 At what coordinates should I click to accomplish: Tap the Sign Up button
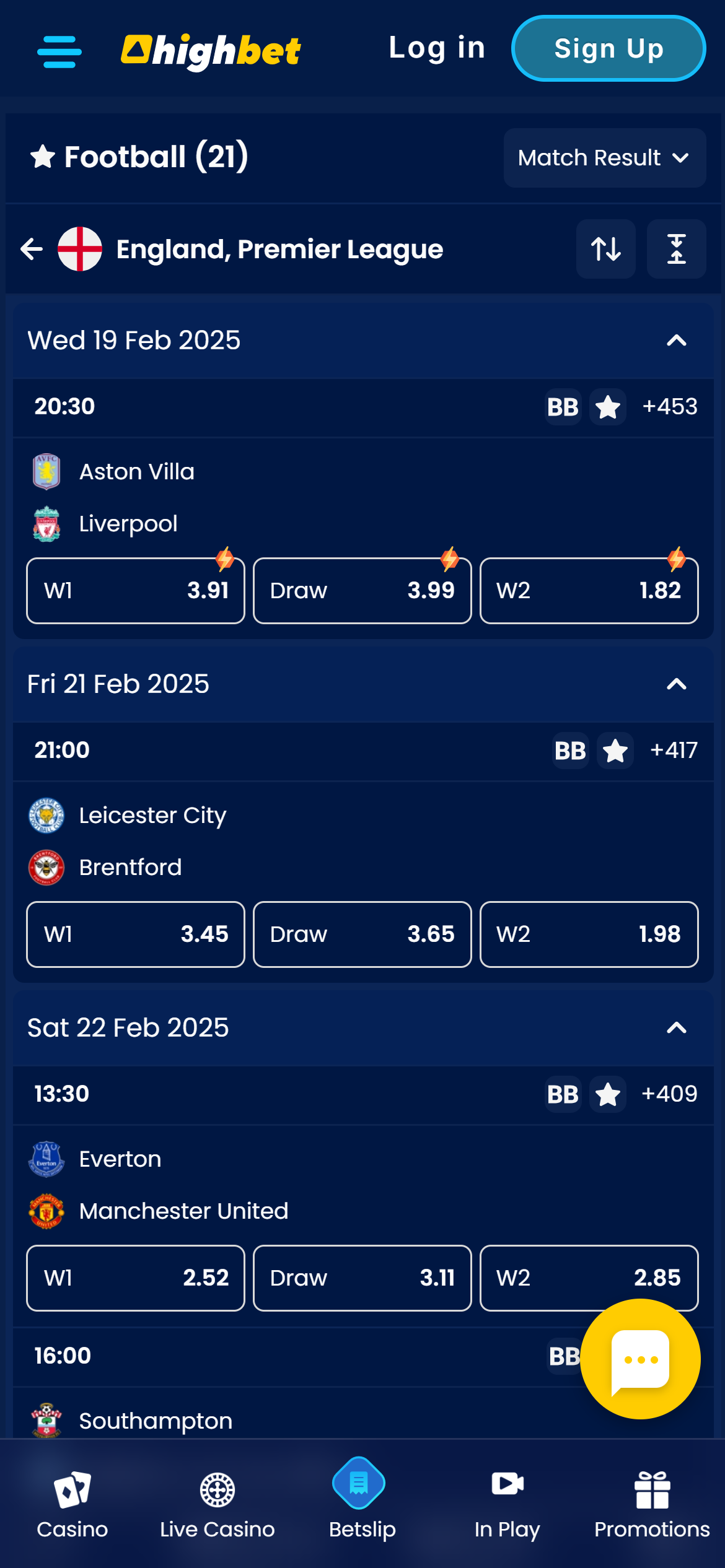(608, 48)
